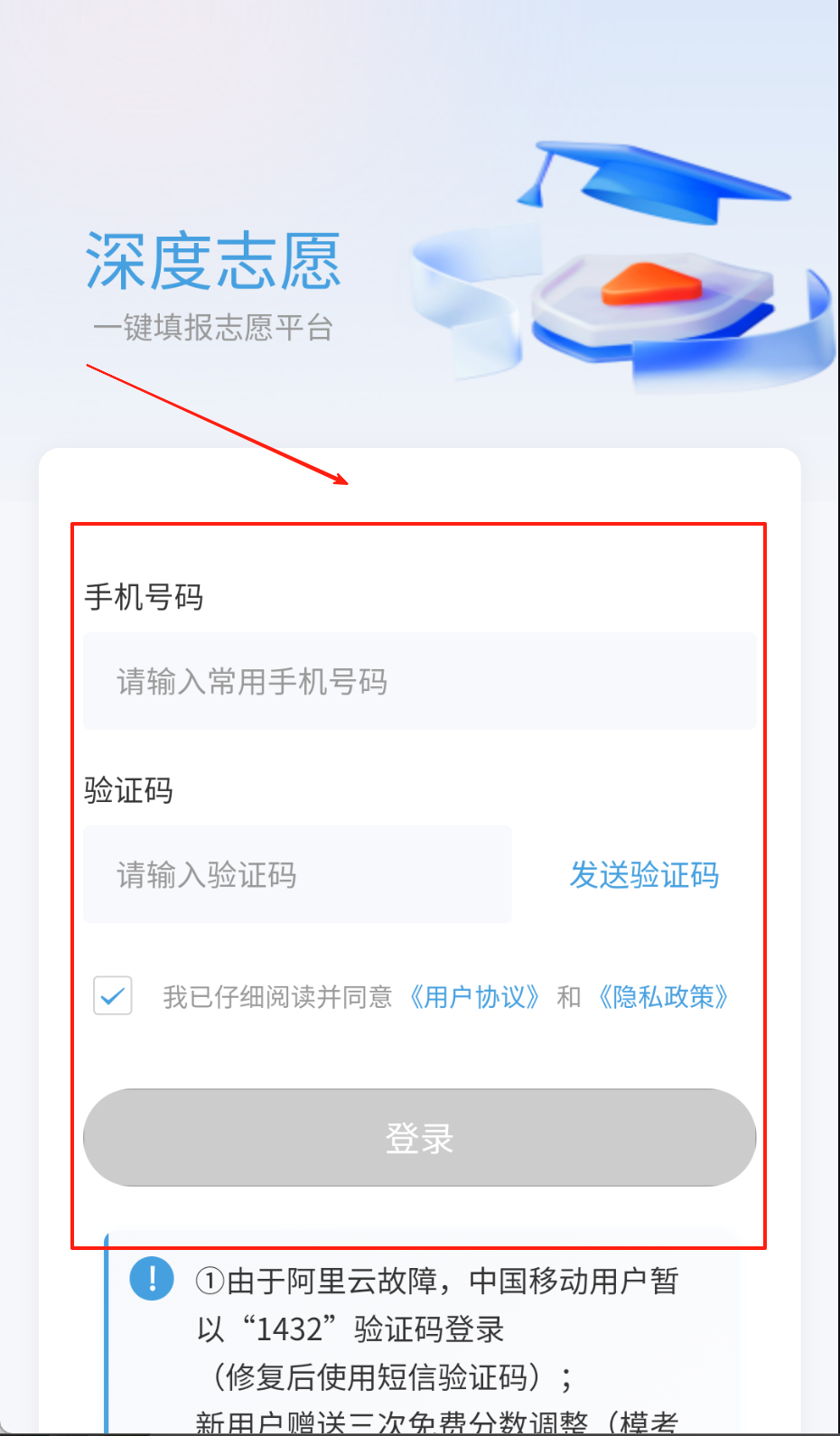Open the 隐私政策 link
Image resolution: width=840 pixels, height=1436 pixels.
663,997
